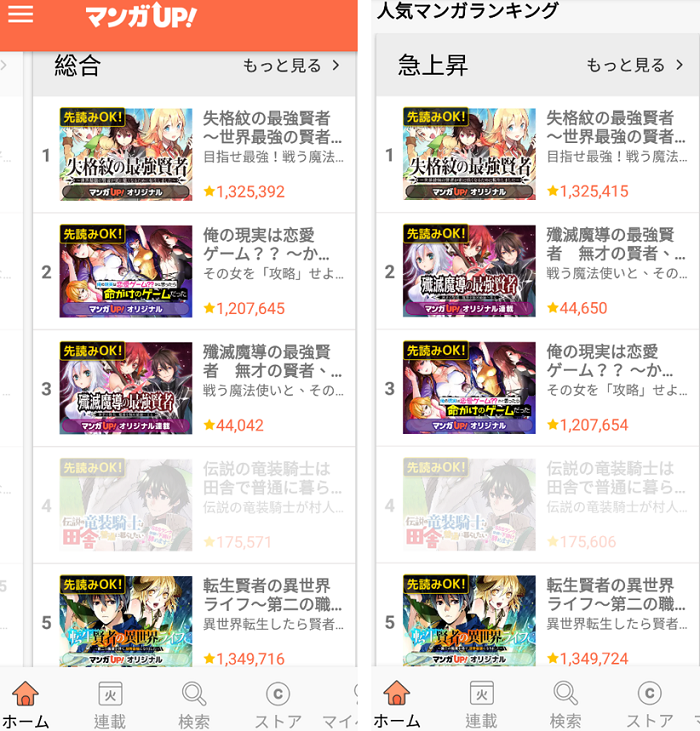The width and height of the screenshot is (700, 731).
Task: Open 検索 tab below the 急上昇 list
Action: coord(565,703)
